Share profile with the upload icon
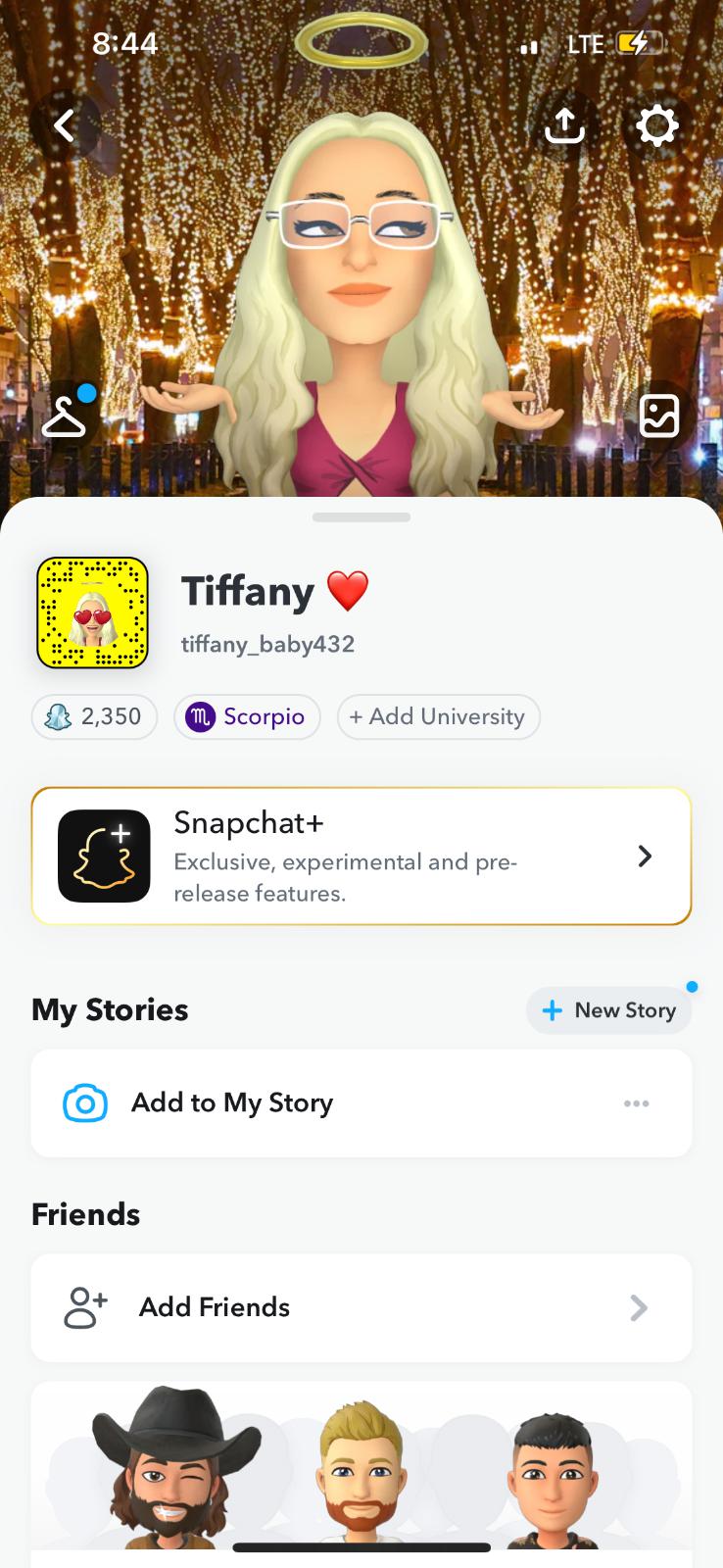The image size is (723, 1568). pyautogui.click(x=564, y=125)
